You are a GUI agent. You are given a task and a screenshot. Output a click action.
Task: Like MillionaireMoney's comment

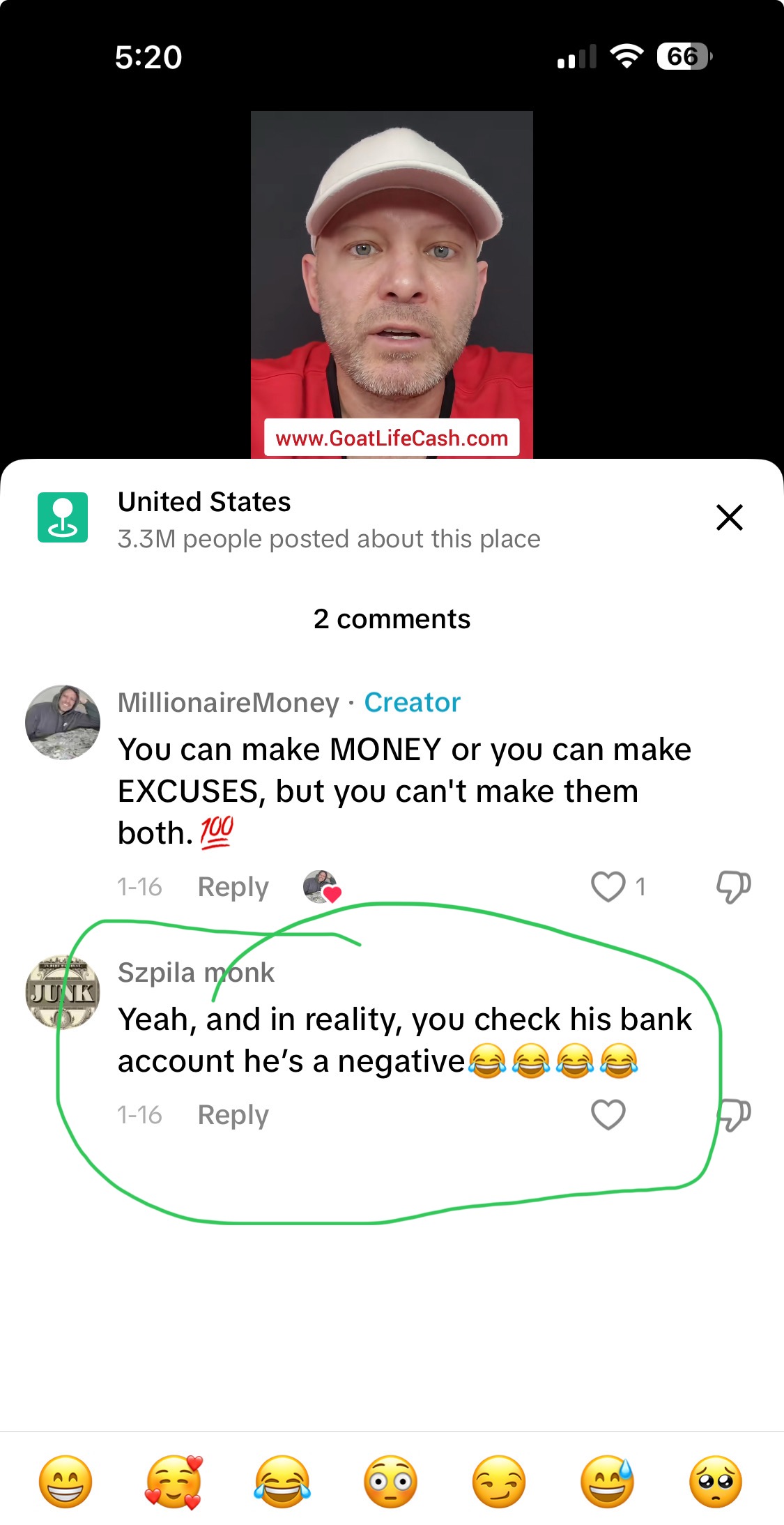[608, 887]
